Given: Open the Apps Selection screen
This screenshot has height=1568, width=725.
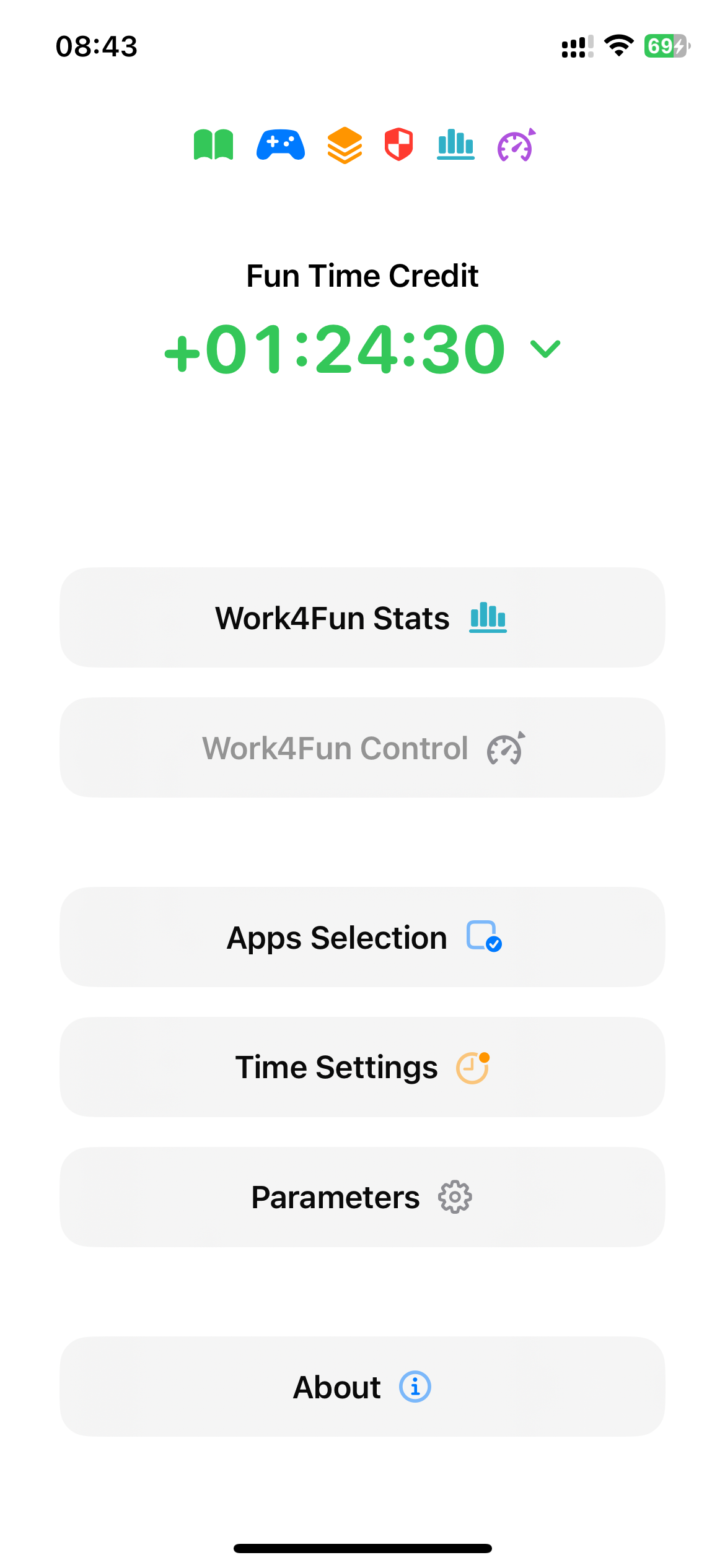Looking at the screenshot, I should (x=362, y=937).
